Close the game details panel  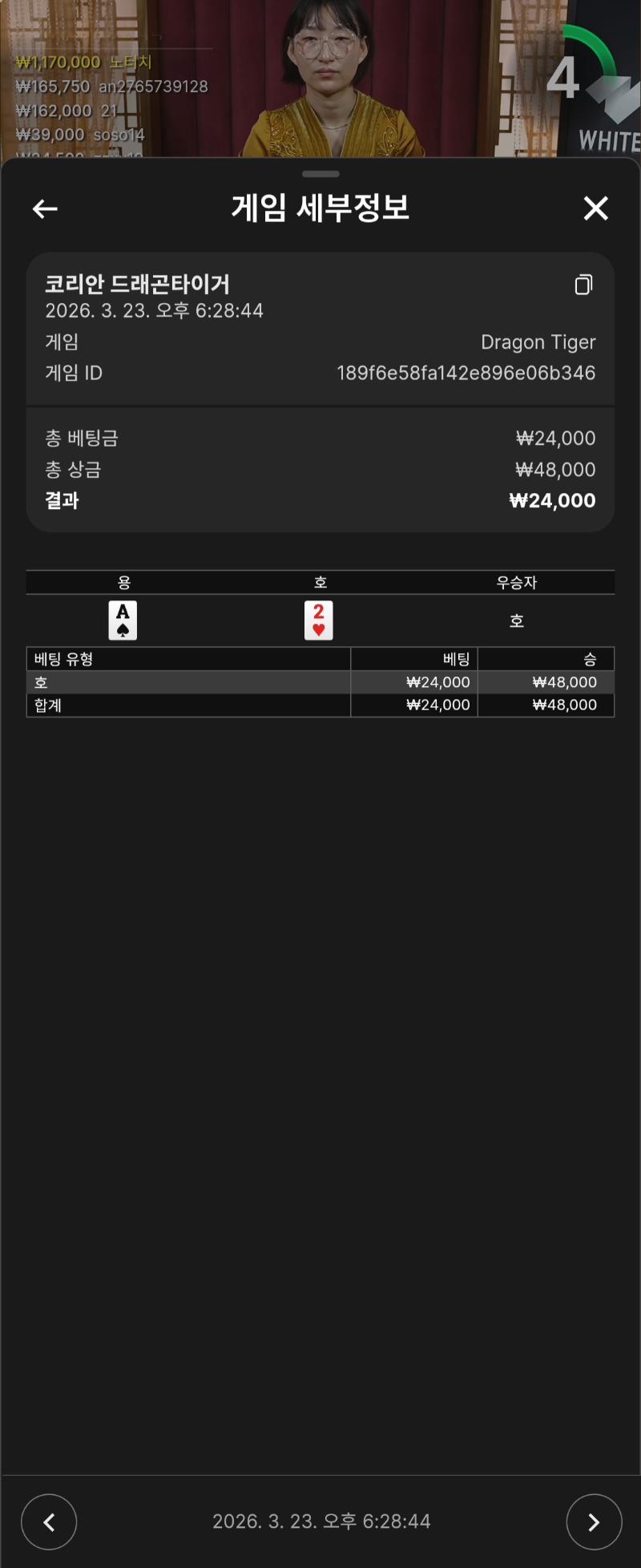point(595,208)
